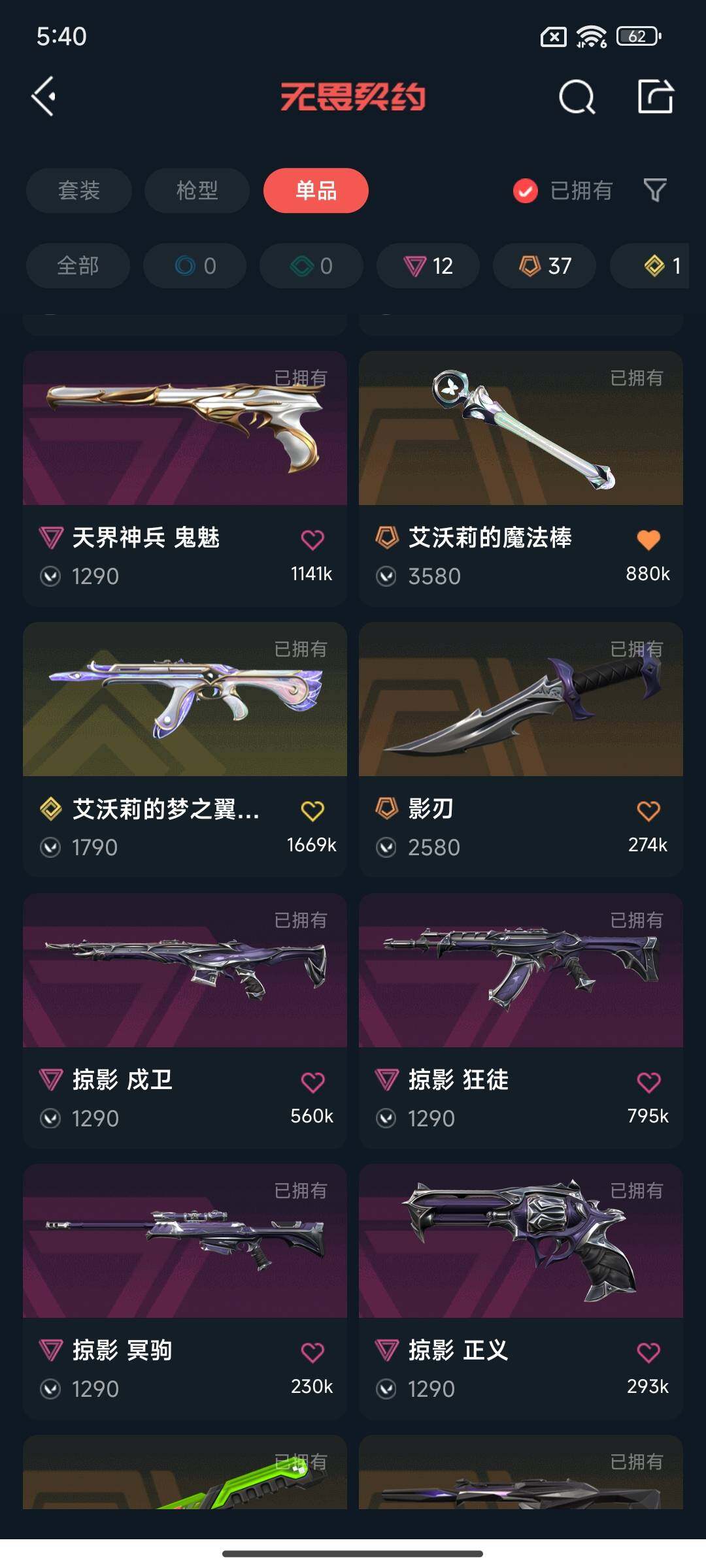Viewport: 706px width, 1568px height.
Task: Tap the share icon in the header
Action: (x=655, y=97)
